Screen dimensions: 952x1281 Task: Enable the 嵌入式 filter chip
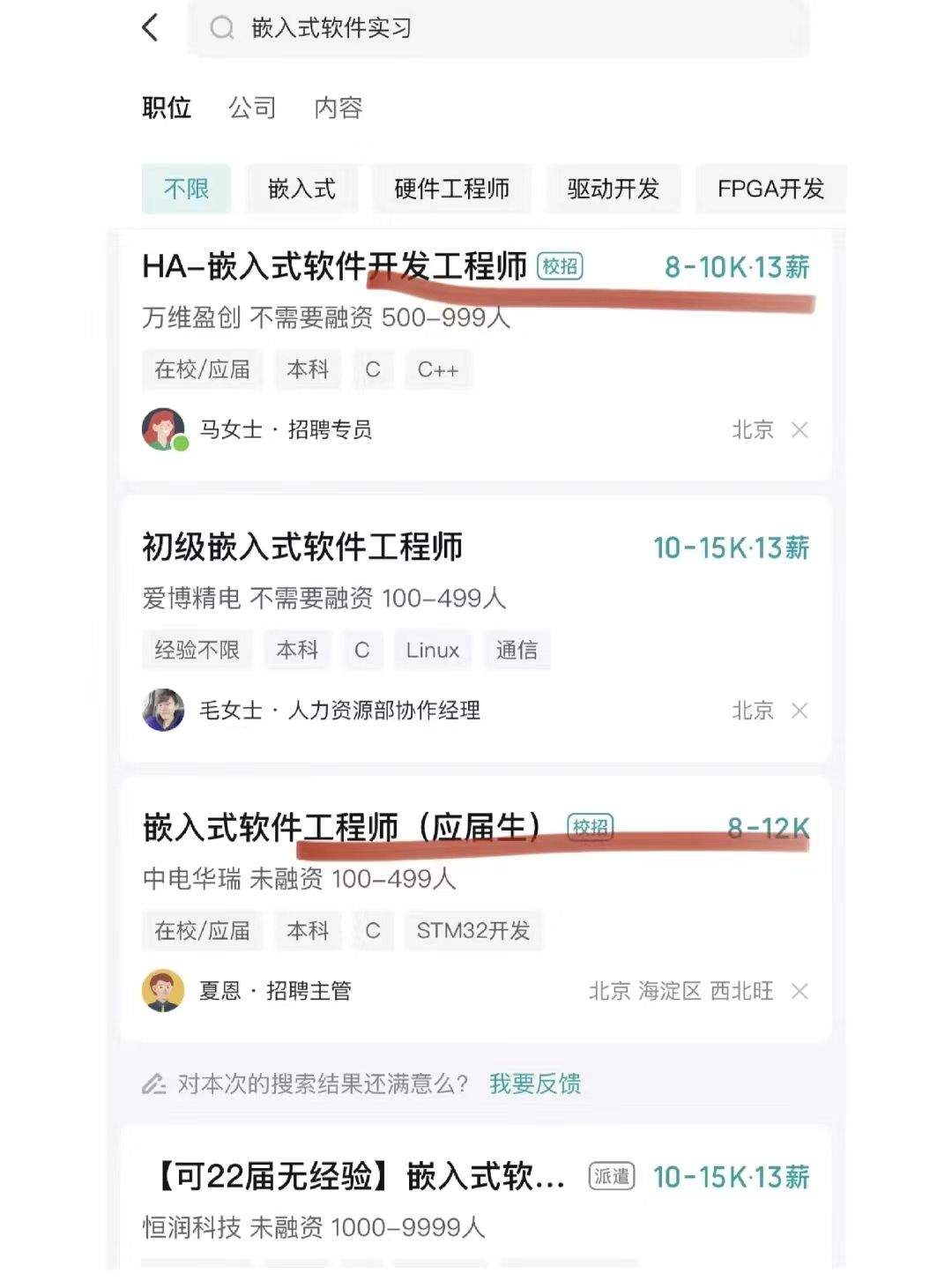[x=301, y=189]
